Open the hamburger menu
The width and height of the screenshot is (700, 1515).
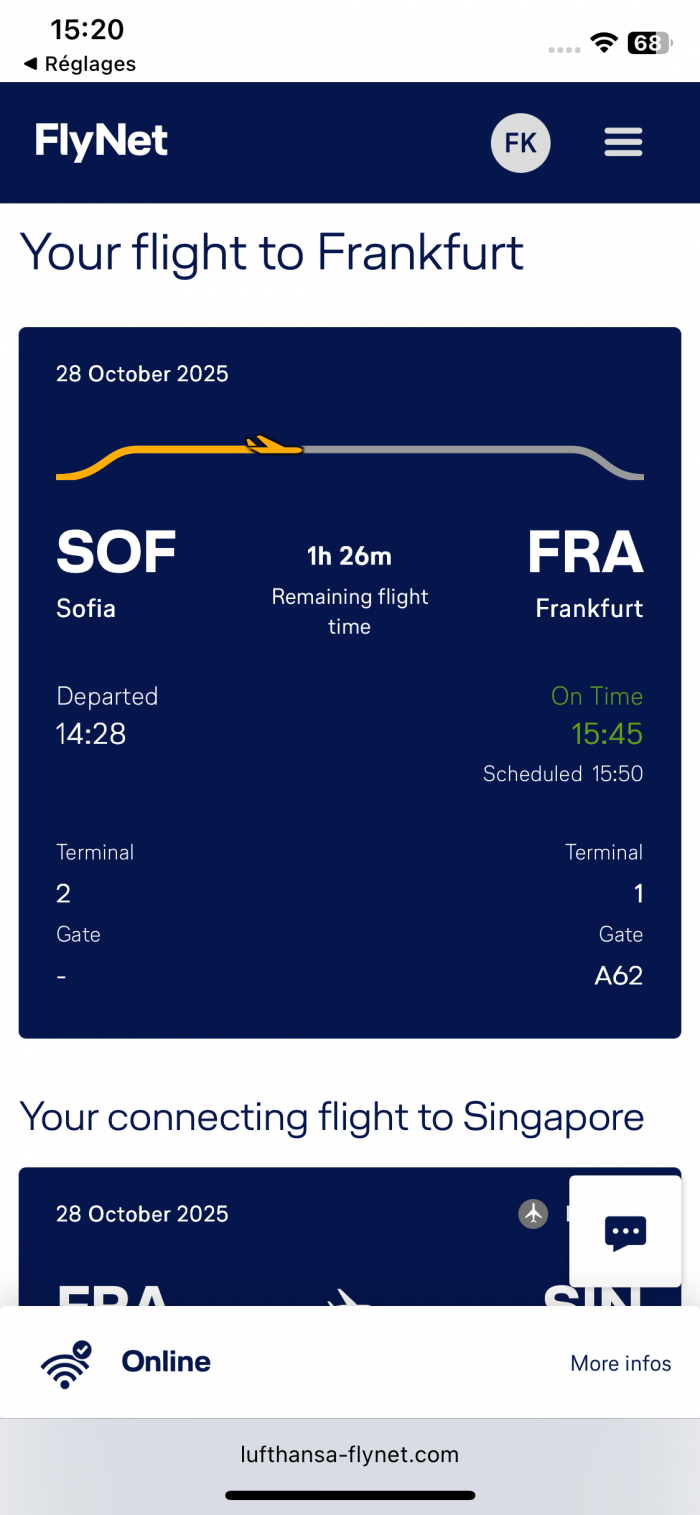click(623, 143)
